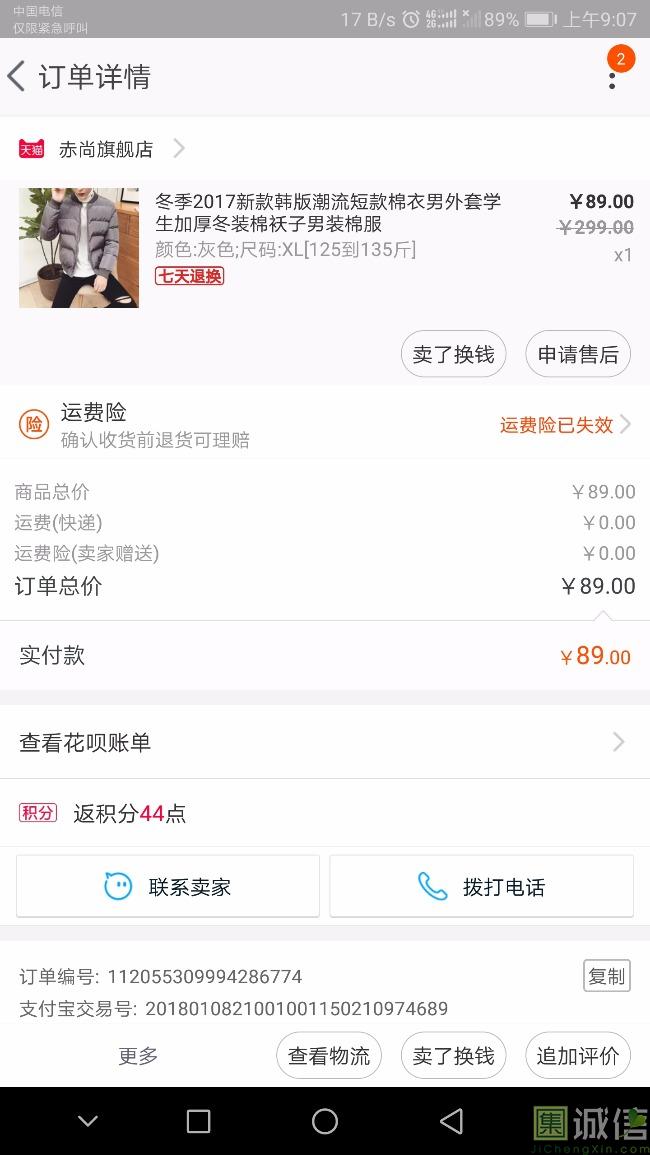This screenshot has width=650, height=1155.
Task: Apply for after-sales with 申请售后
Action: (578, 354)
